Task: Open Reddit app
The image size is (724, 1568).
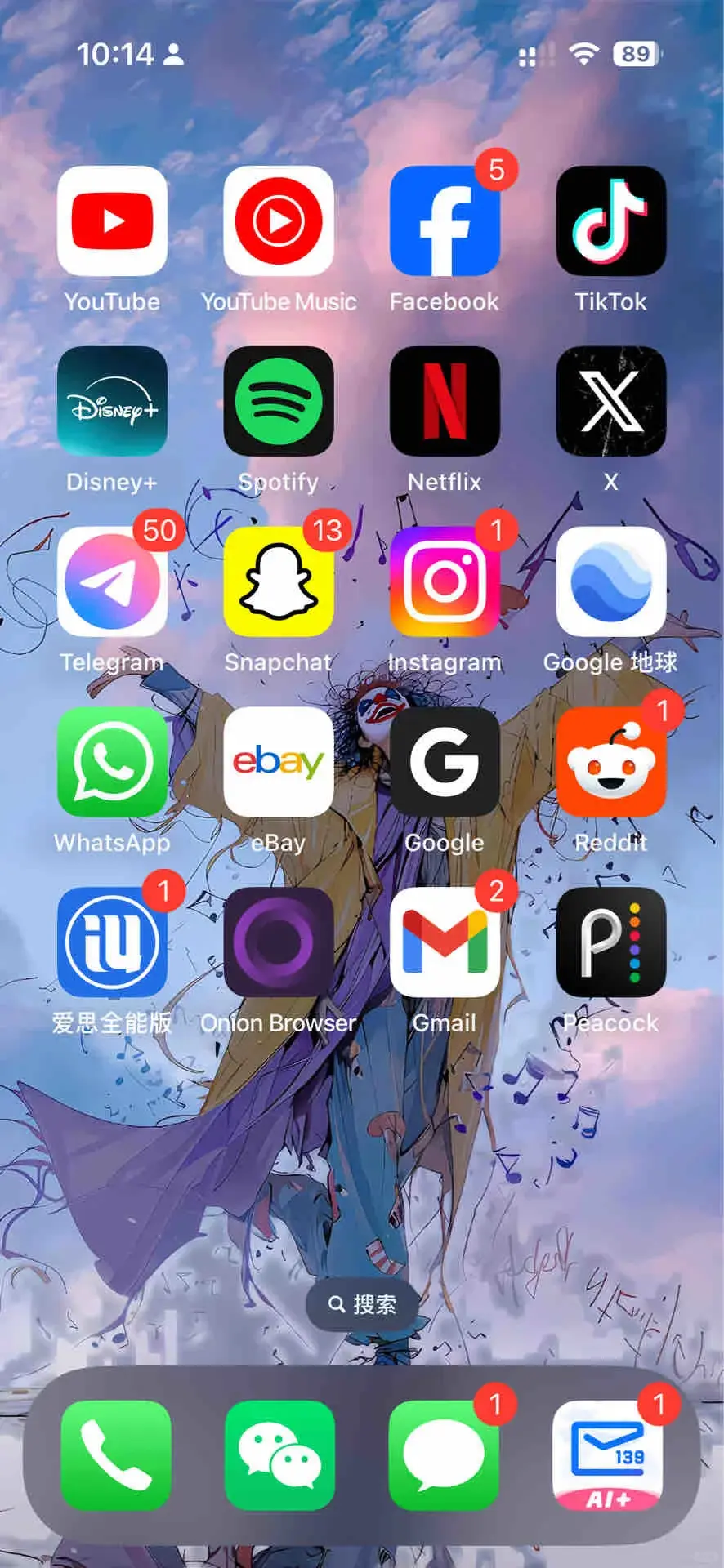Action: click(610, 762)
